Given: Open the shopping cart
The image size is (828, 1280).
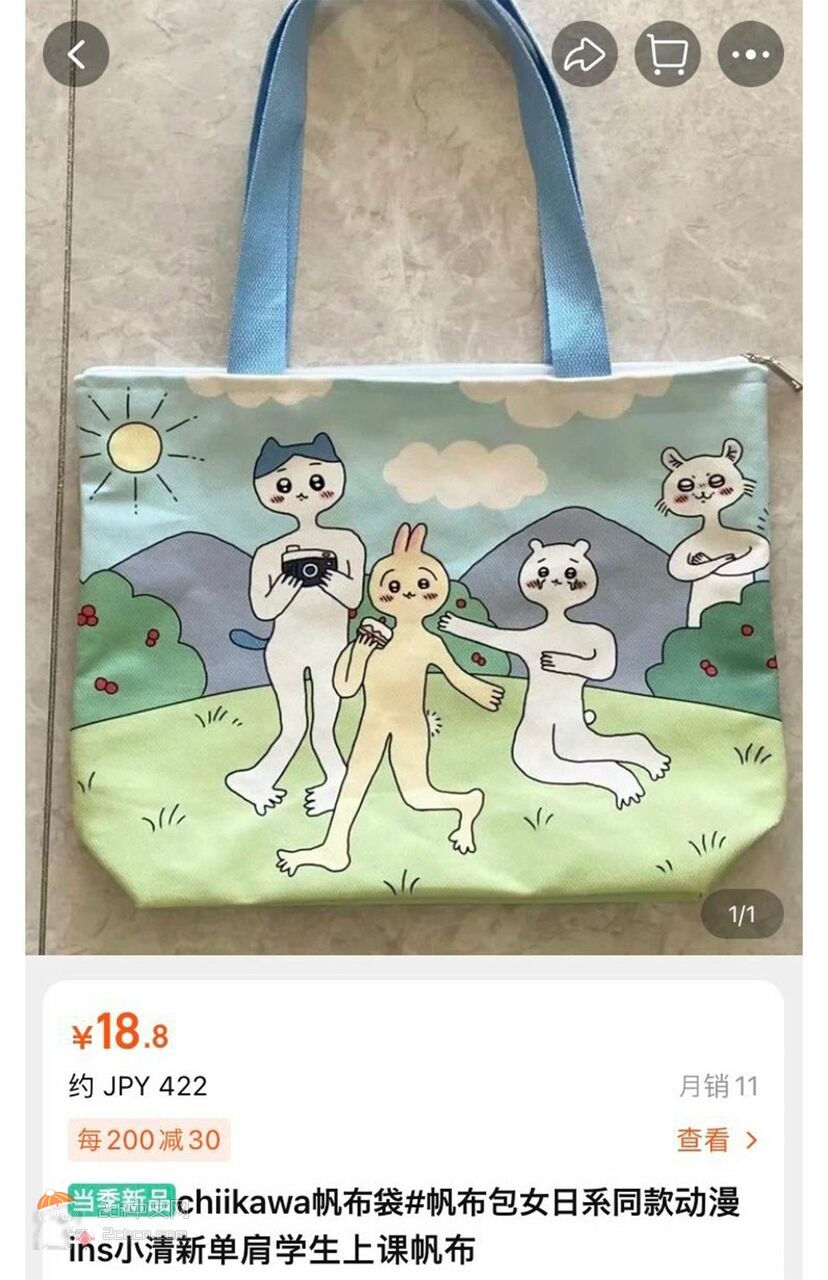Looking at the screenshot, I should pos(667,54).
